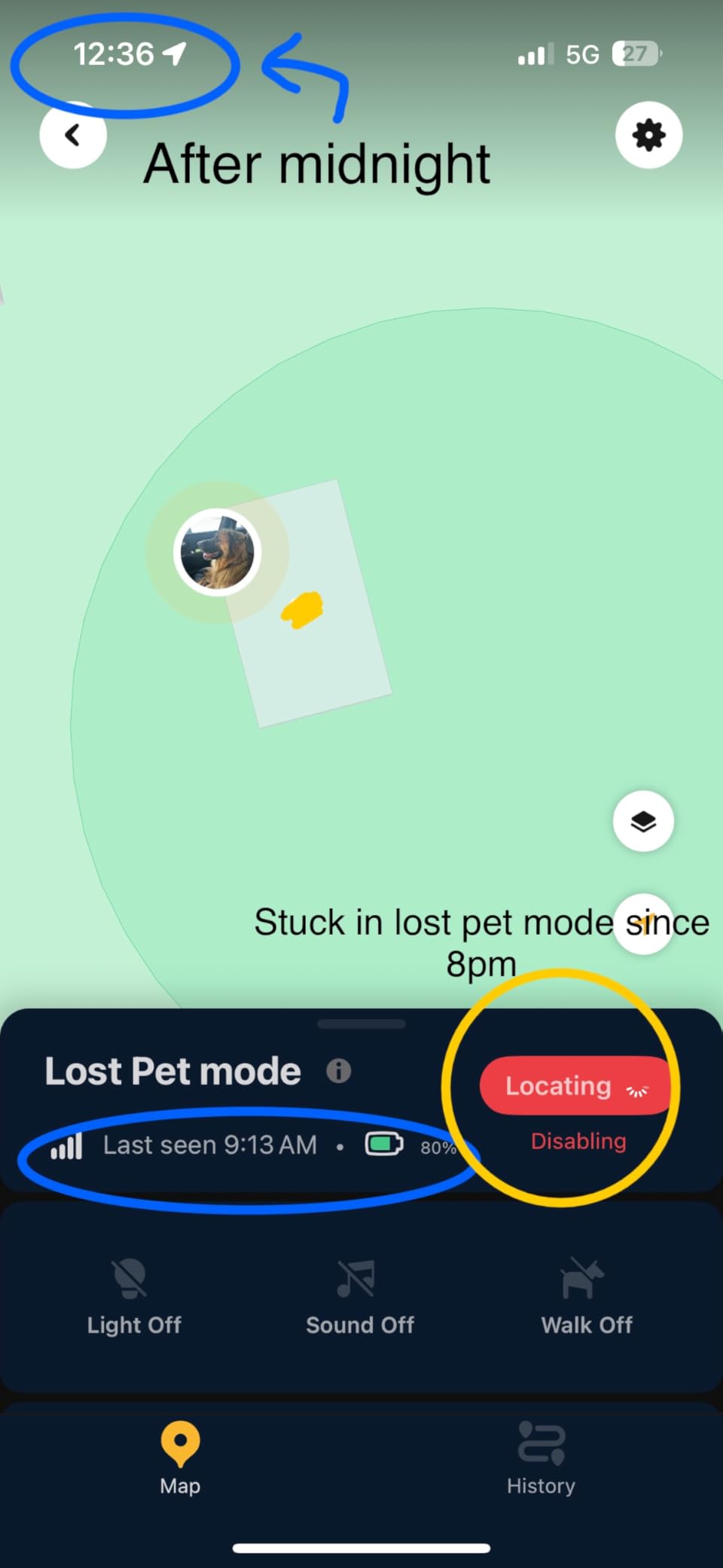The width and height of the screenshot is (723, 1568).
Task: Tap the dog's photo marker on the map
Action: pos(218,552)
